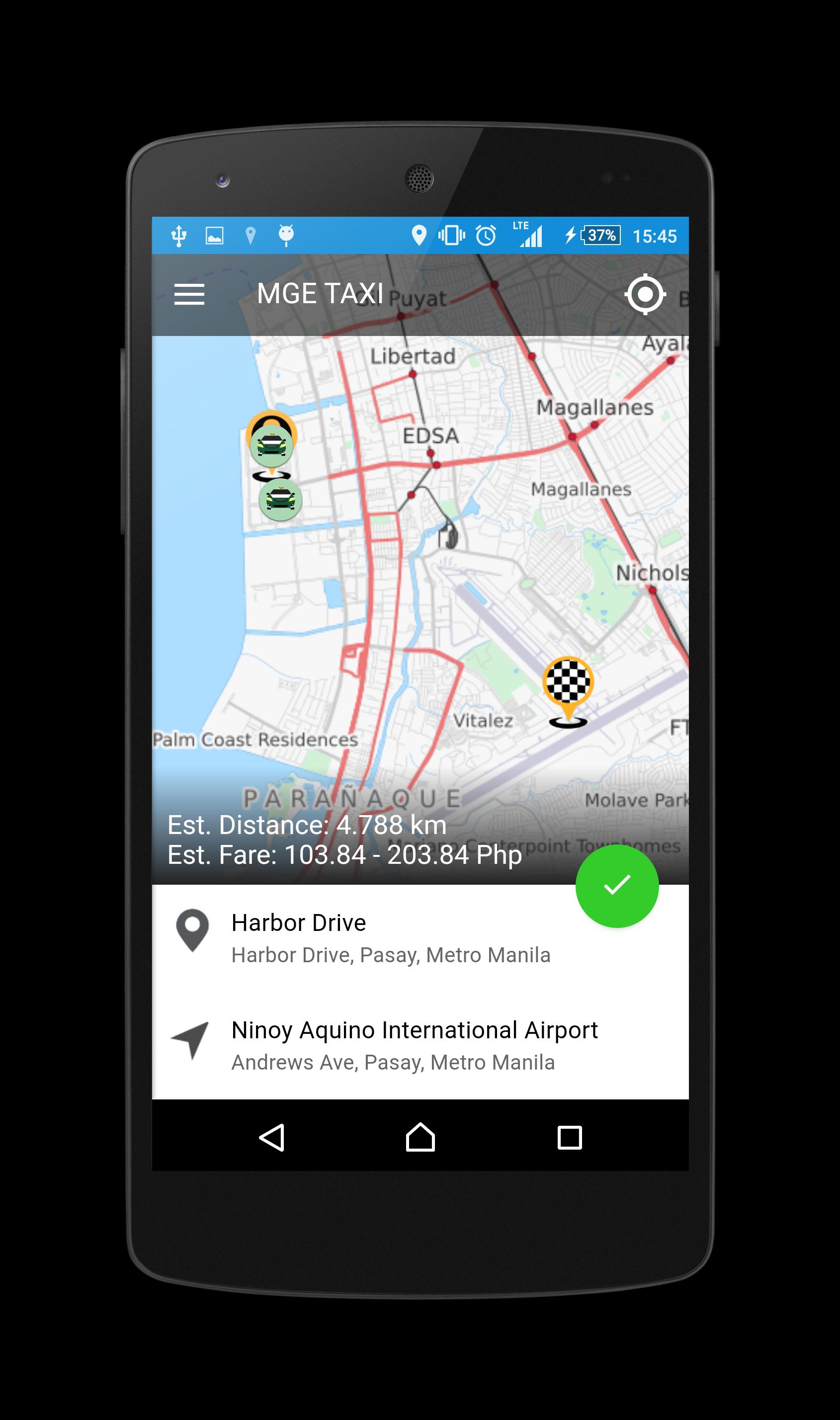Center map on my current location
This screenshot has height=1420, width=840.
[x=645, y=294]
